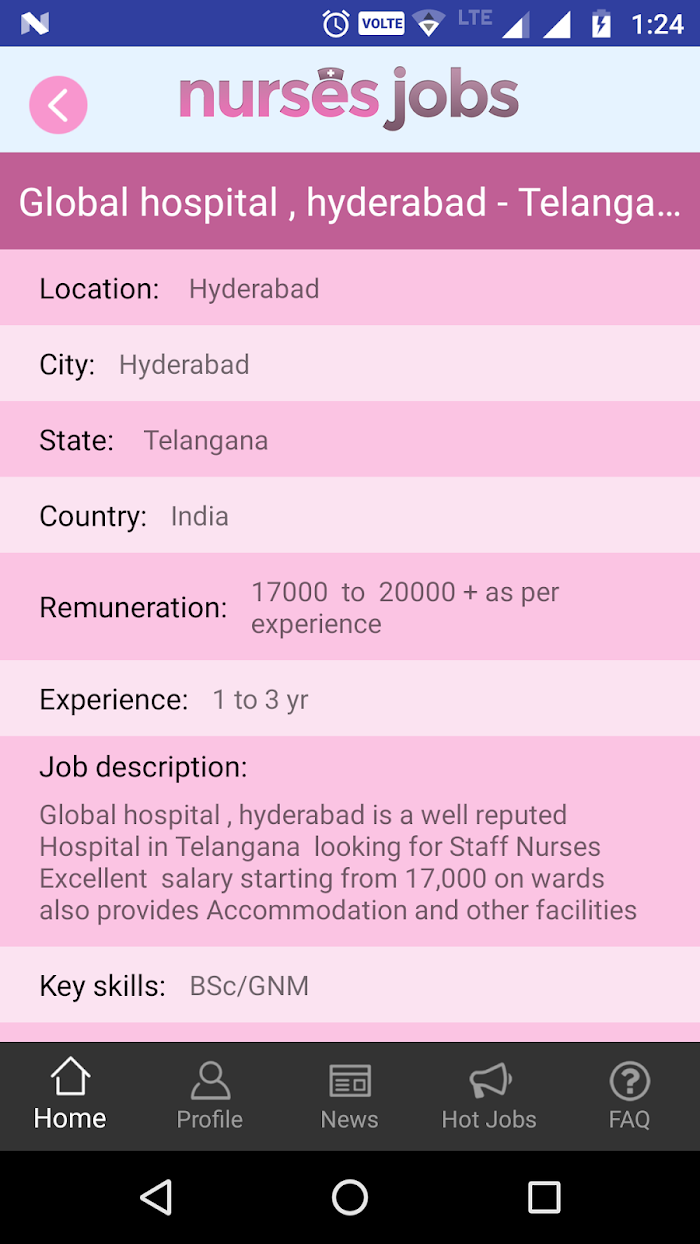The image size is (700, 1244).
Task: Go back using the pink arrow
Action: coord(58,105)
